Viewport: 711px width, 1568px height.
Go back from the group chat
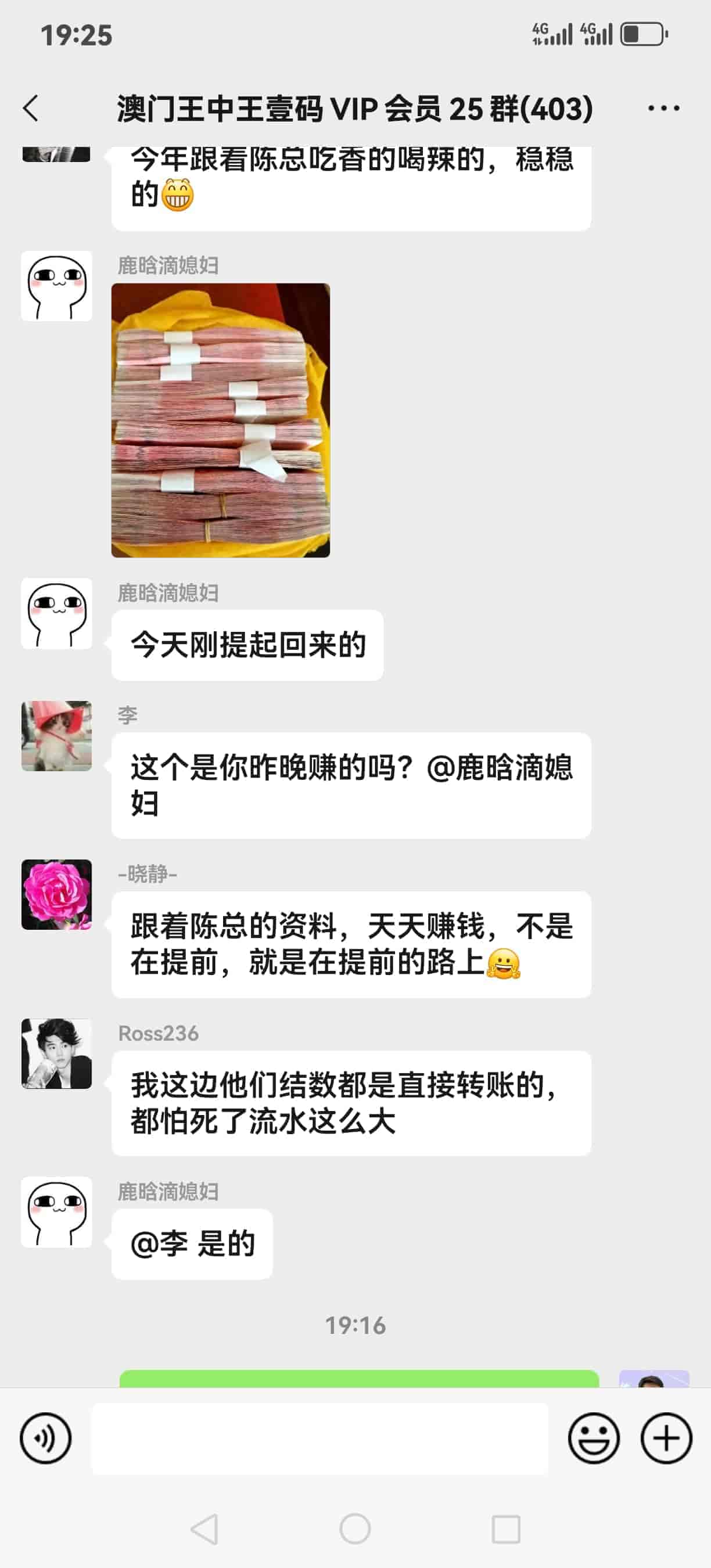pyautogui.click(x=31, y=109)
